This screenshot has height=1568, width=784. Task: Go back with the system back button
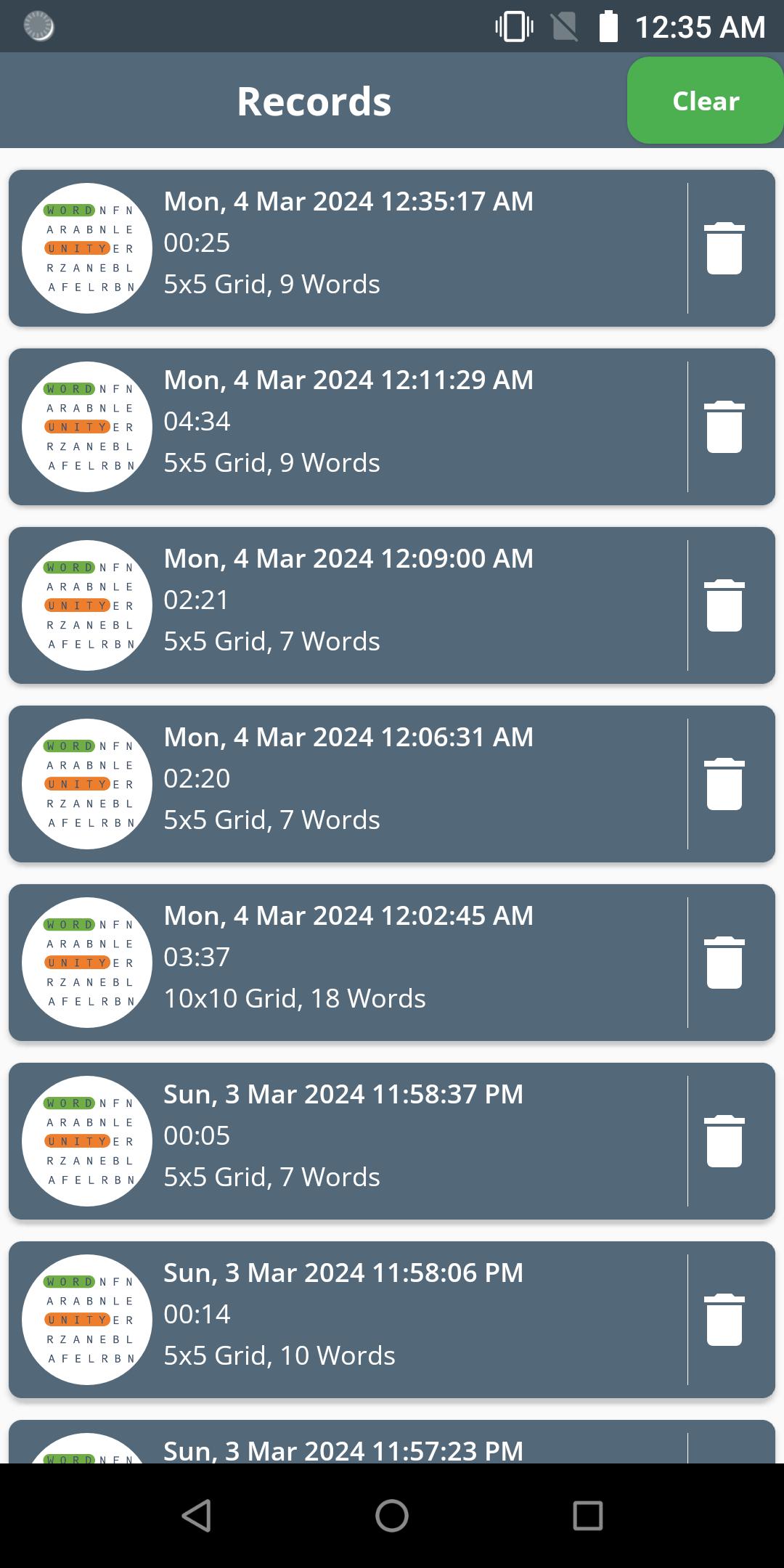coord(196,1516)
